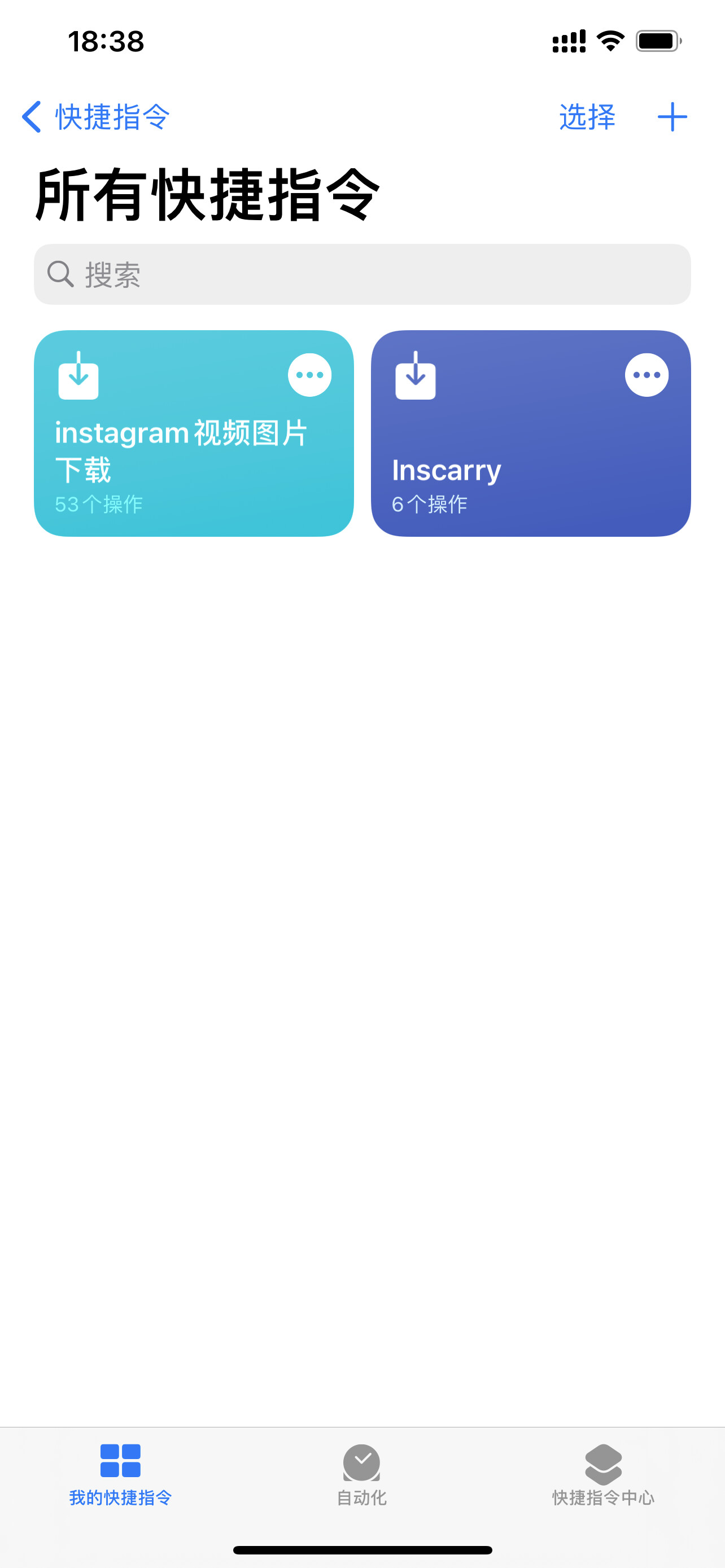The width and height of the screenshot is (725, 1568).
Task: Open the 搜索 search field
Action: (362, 274)
